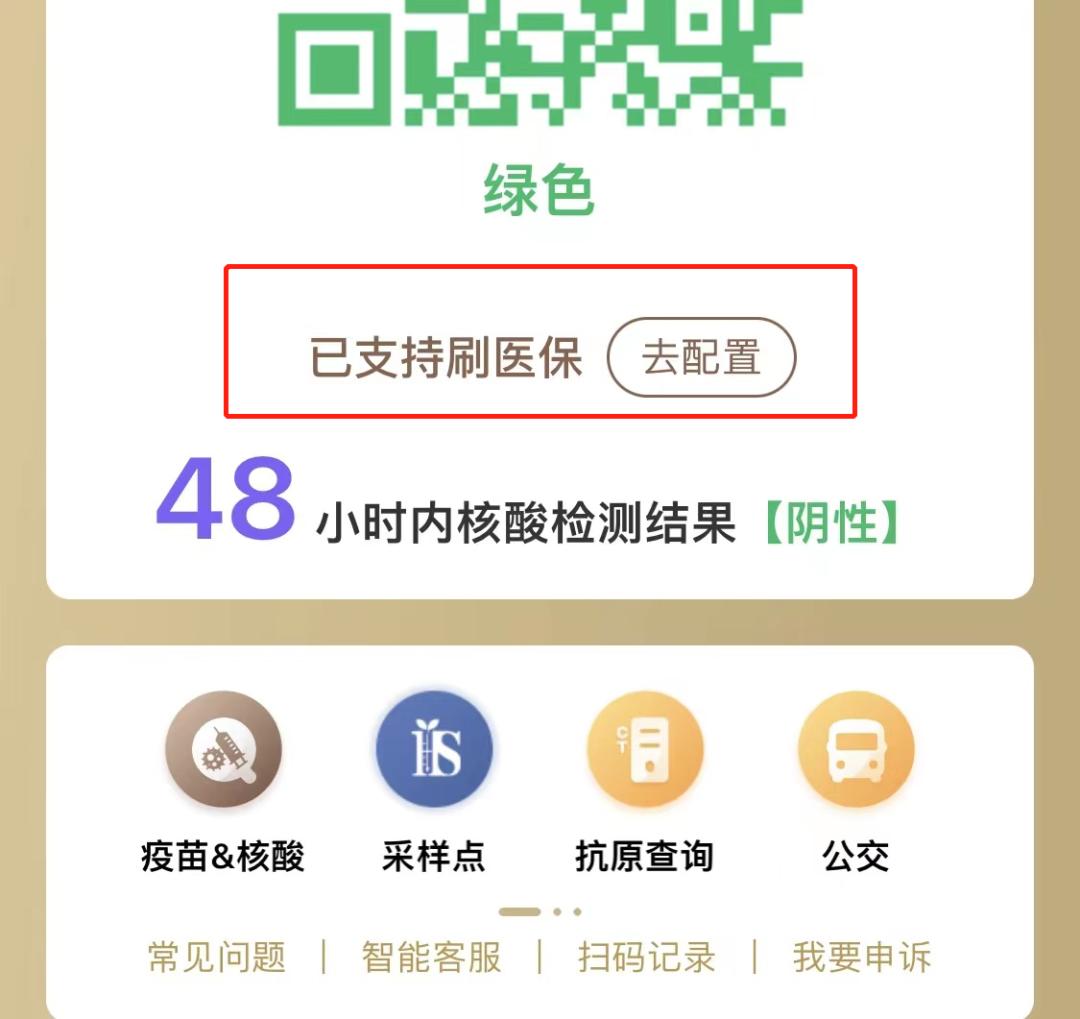Viewport: 1080px width, 1019px height.
Task: Open 常见问题 FAQ link
Action: tap(217, 957)
